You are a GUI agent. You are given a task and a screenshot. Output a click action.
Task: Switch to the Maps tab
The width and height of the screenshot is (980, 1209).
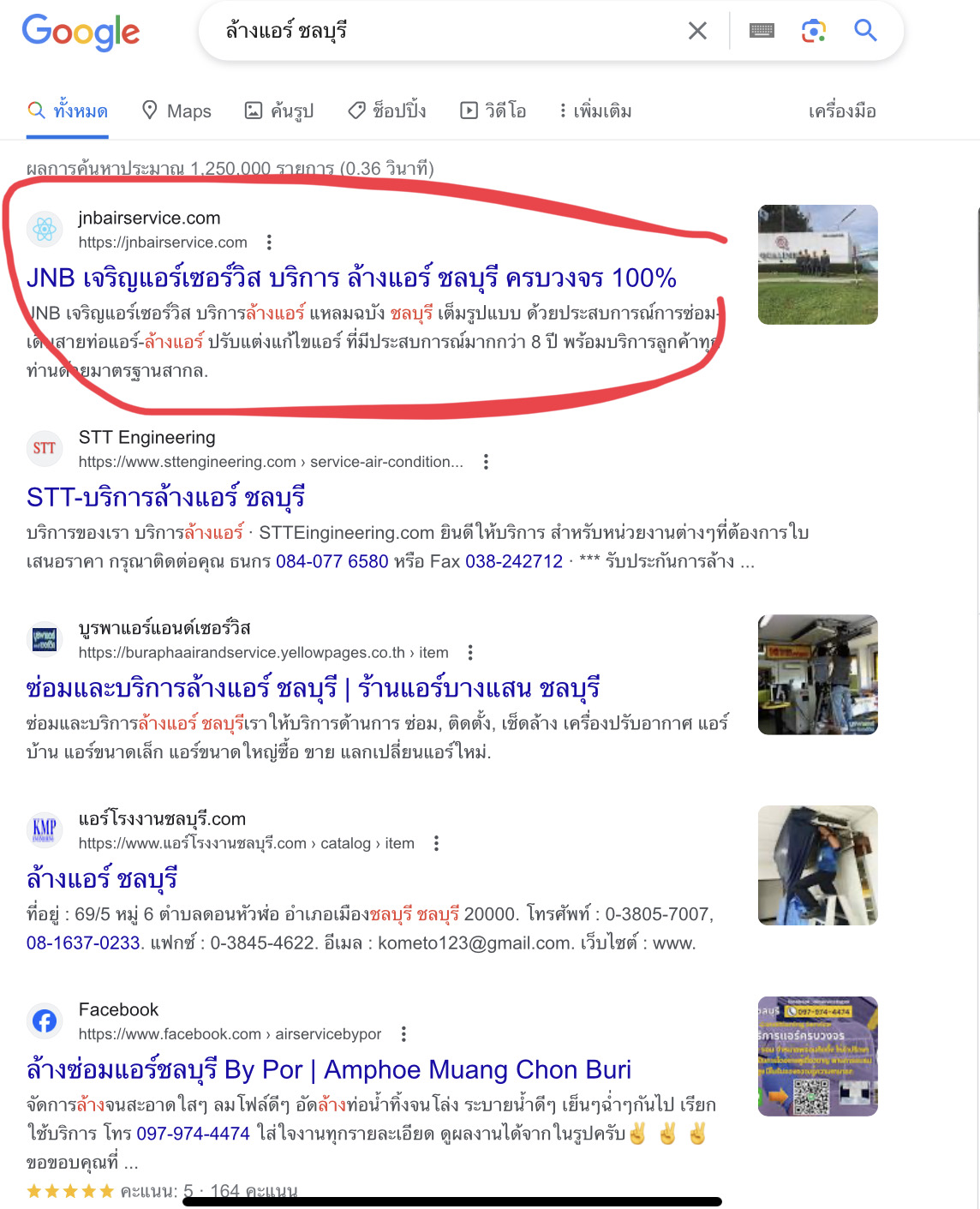tap(176, 111)
